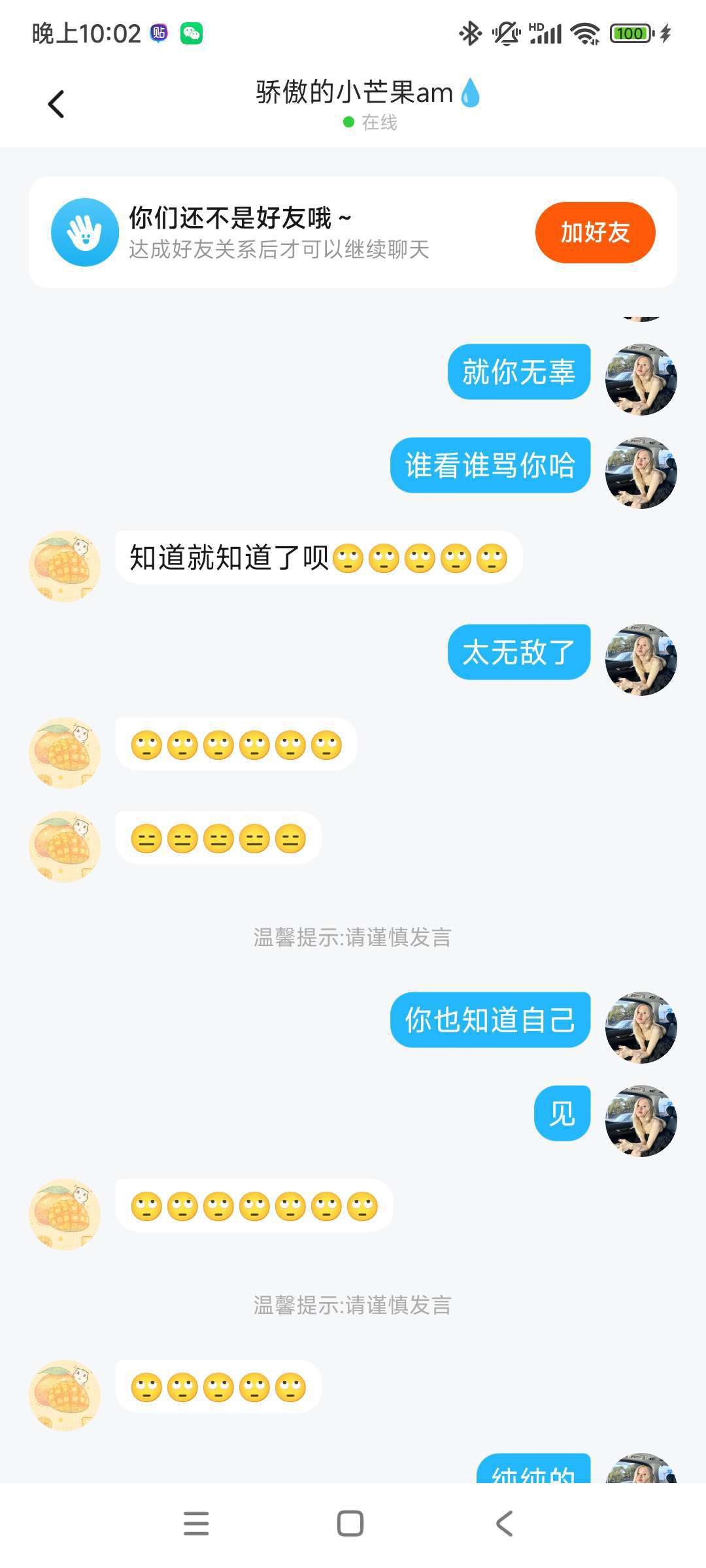
Task: Open your avatar next to 太无敌了
Action: point(641,660)
